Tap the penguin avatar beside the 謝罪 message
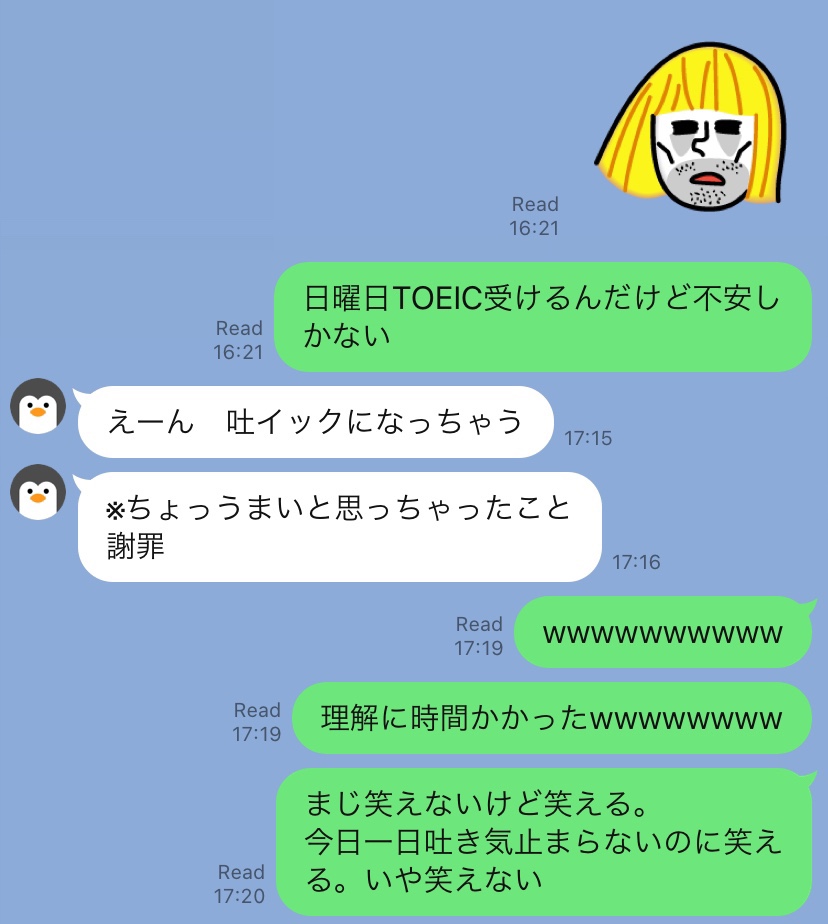This screenshot has width=828, height=924. (37, 493)
